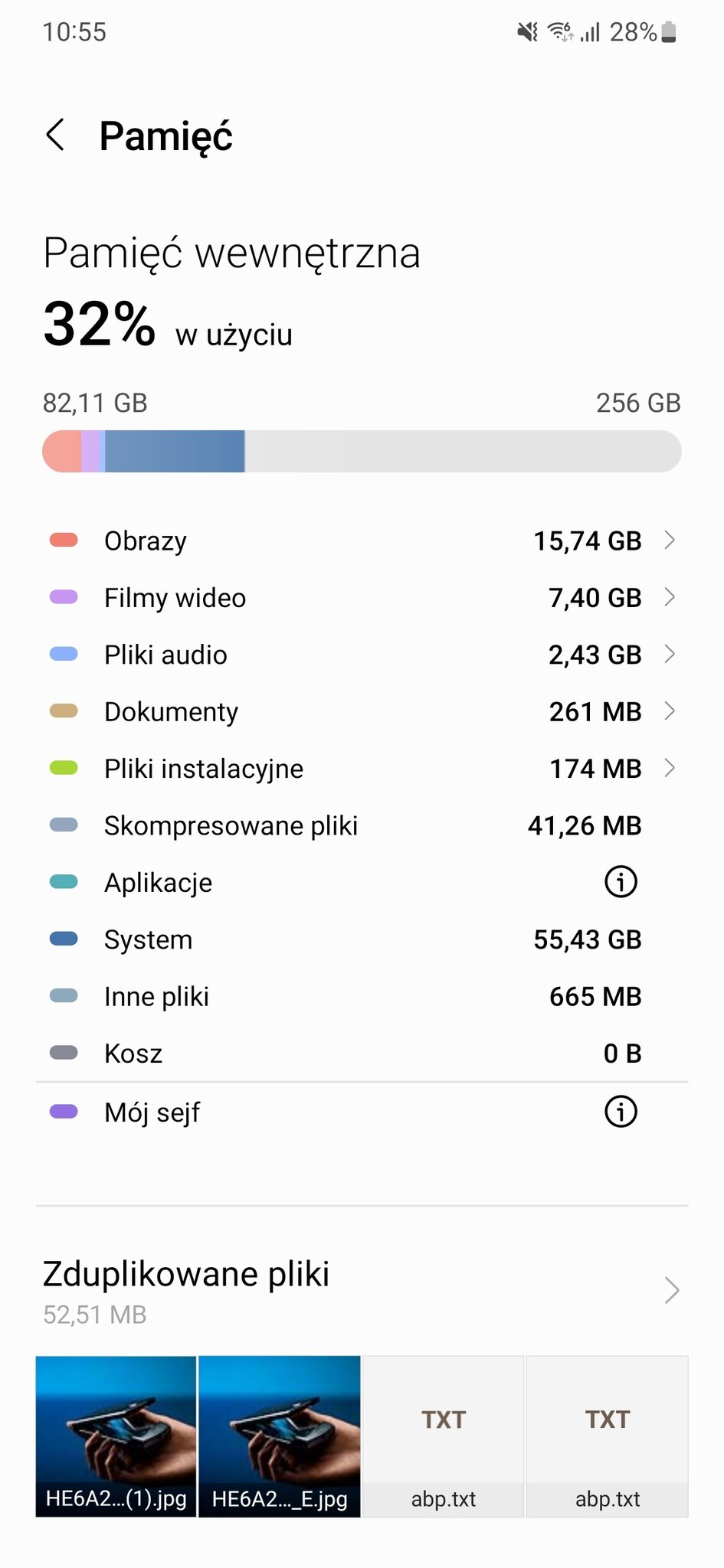Image resolution: width=724 pixels, height=1568 pixels.
Task: Show info about Aplikacje storage
Action: pyautogui.click(x=621, y=882)
